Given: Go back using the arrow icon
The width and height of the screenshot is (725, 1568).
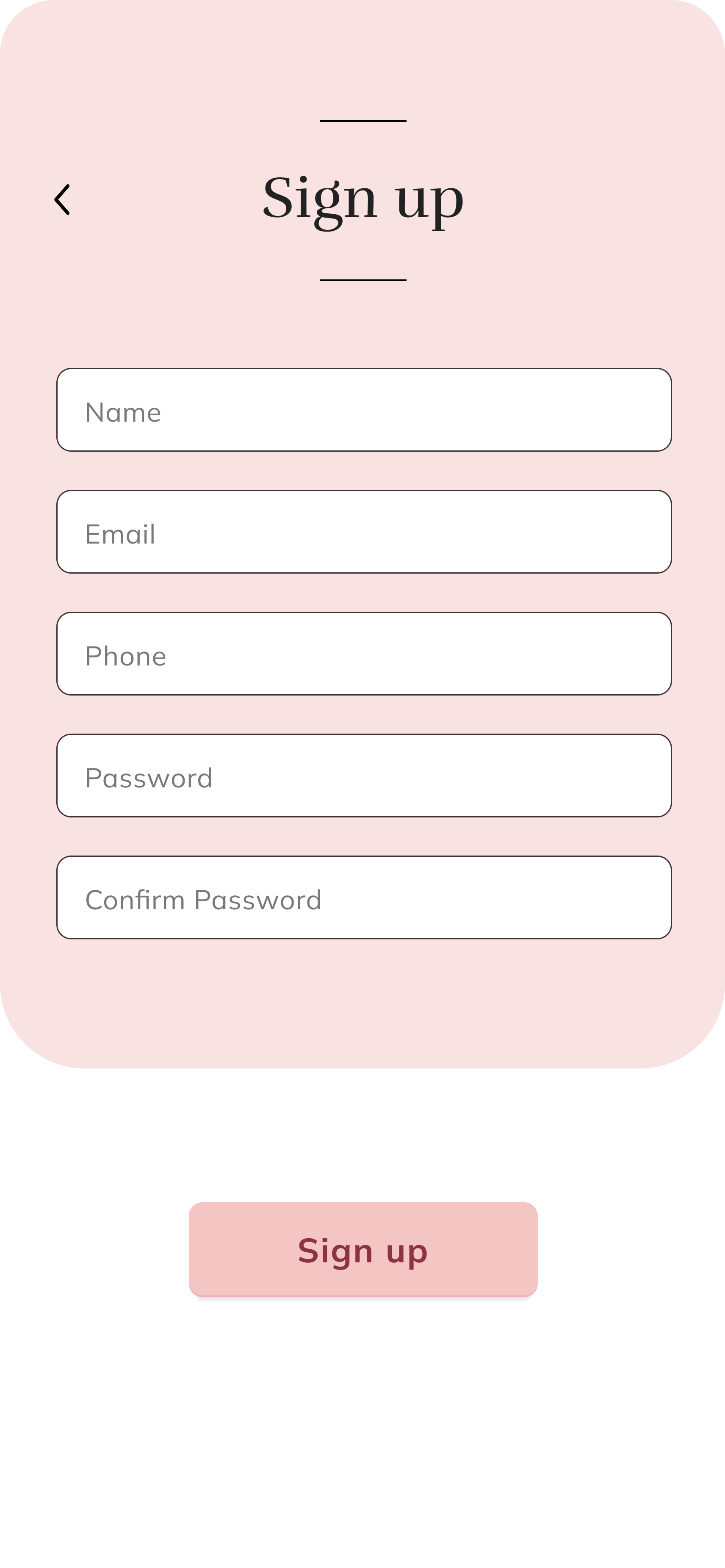Looking at the screenshot, I should [62, 200].
